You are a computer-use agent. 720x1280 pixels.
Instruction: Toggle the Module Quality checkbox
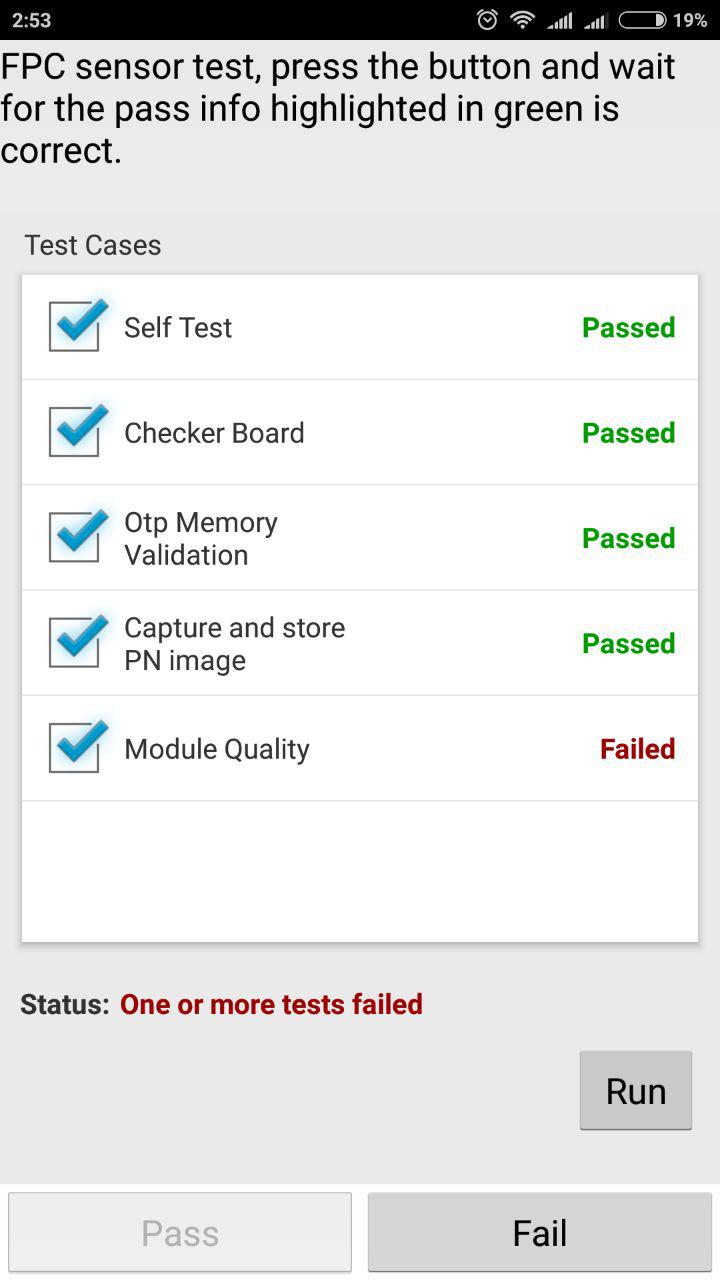click(x=77, y=747)
